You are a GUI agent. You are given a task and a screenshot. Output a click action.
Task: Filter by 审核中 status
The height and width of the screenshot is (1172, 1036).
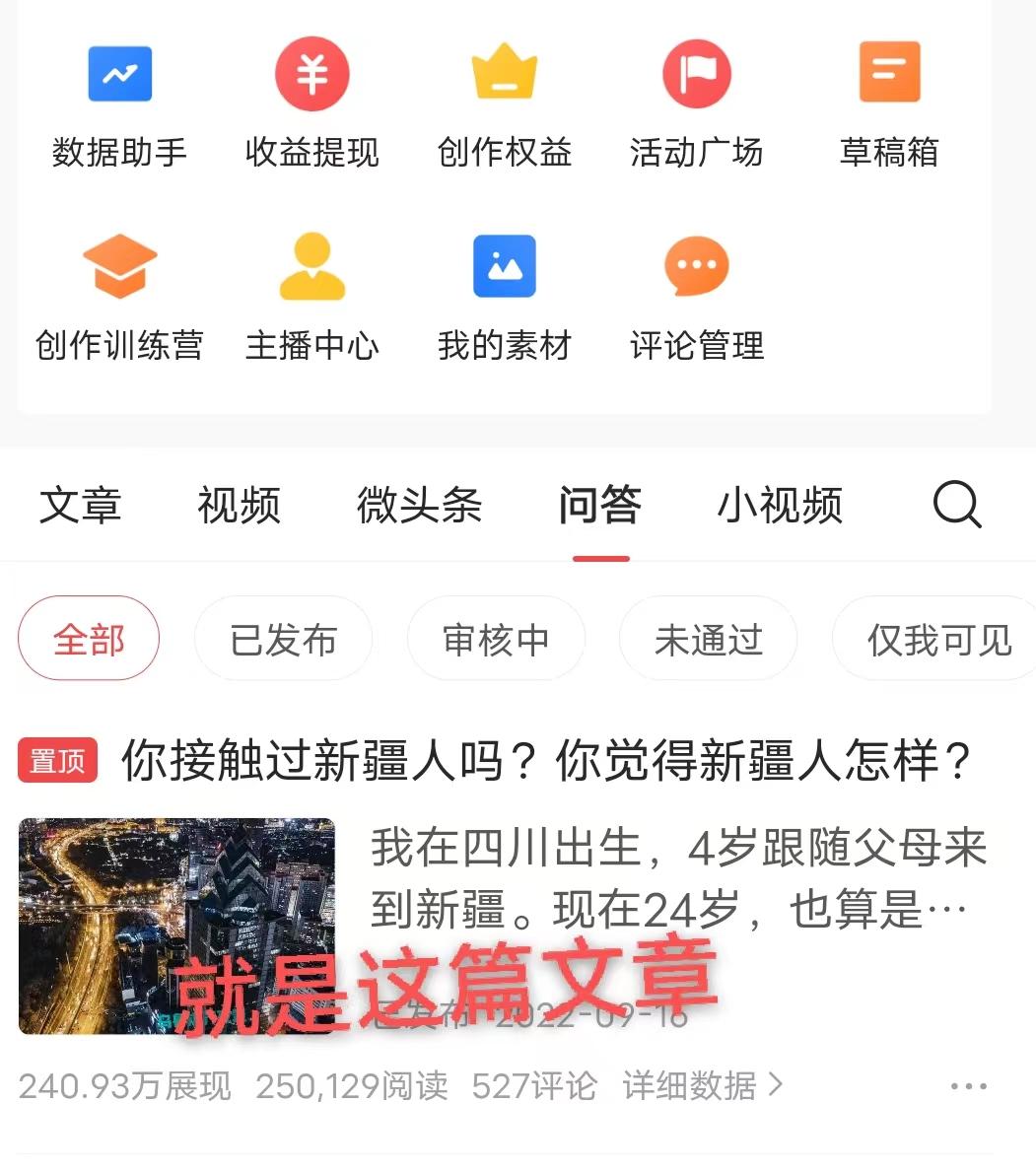(x=496, y=639)
